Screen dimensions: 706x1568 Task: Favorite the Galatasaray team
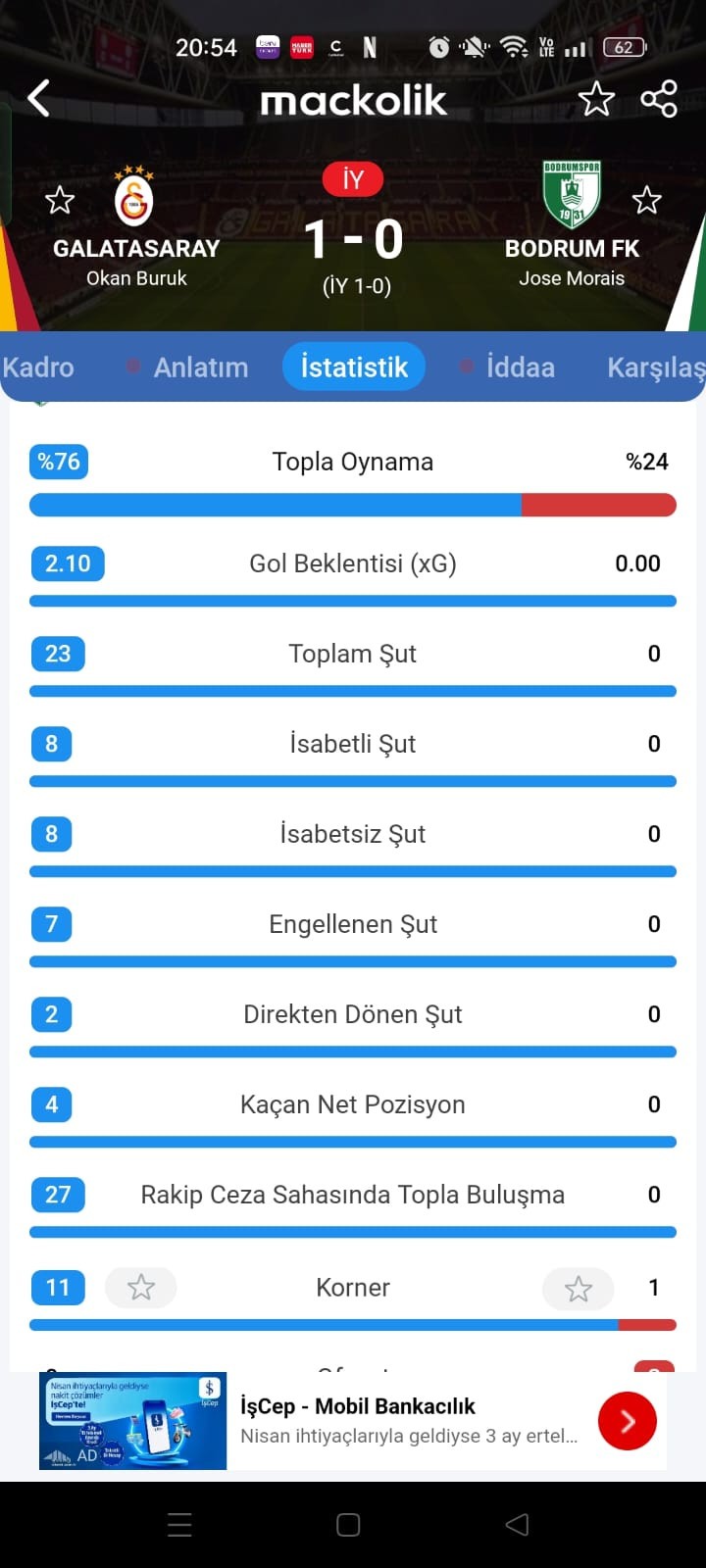60,201
